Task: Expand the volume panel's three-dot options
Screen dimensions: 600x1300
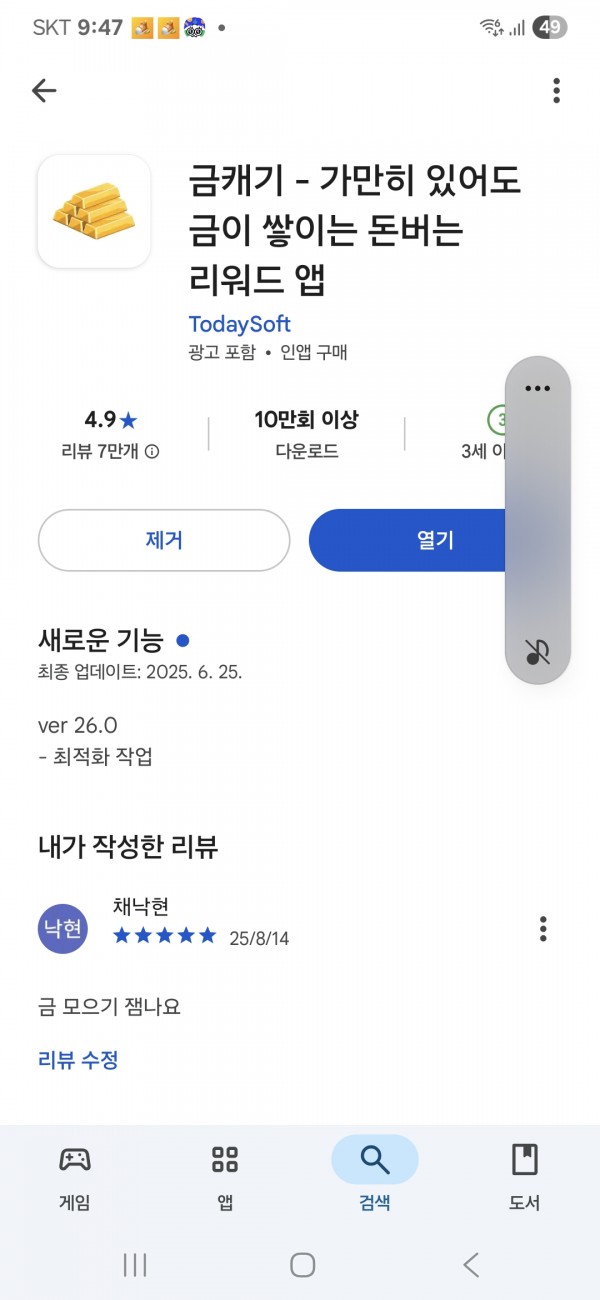Action: (x=538, y=388)
